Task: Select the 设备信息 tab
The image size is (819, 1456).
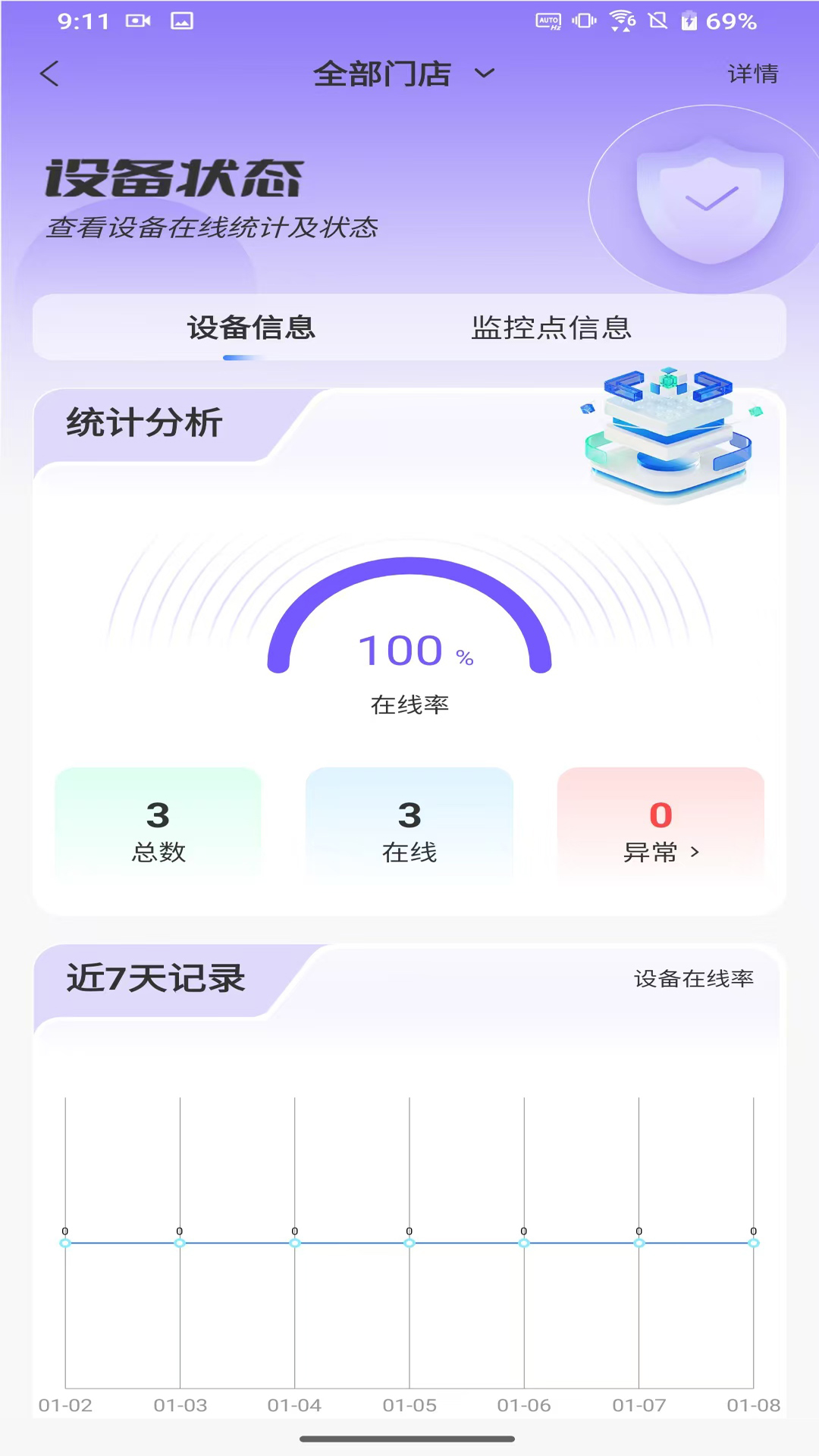Action: (x=250, y=328)
